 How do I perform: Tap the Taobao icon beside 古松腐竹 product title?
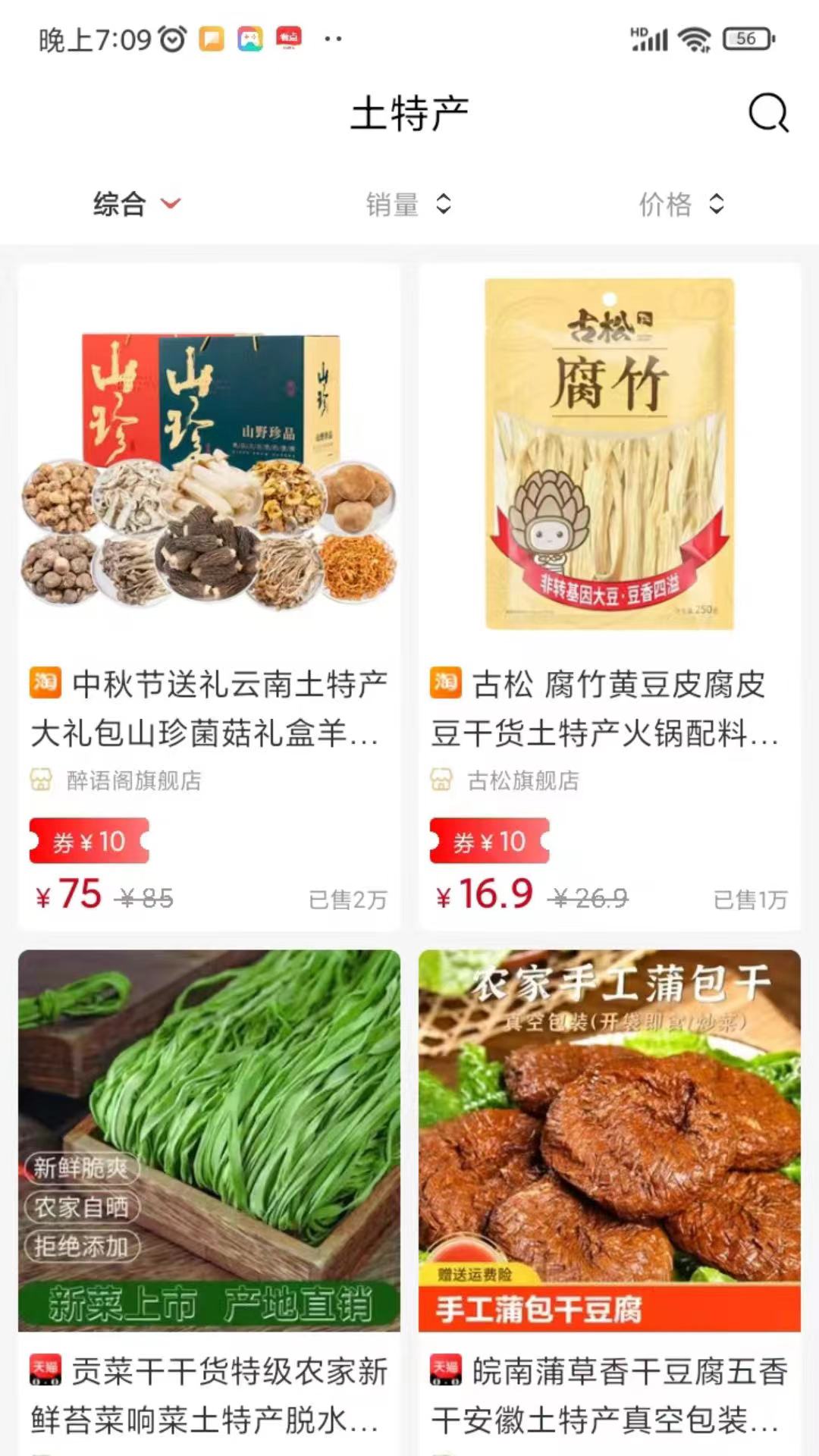(x=447, y=682)
